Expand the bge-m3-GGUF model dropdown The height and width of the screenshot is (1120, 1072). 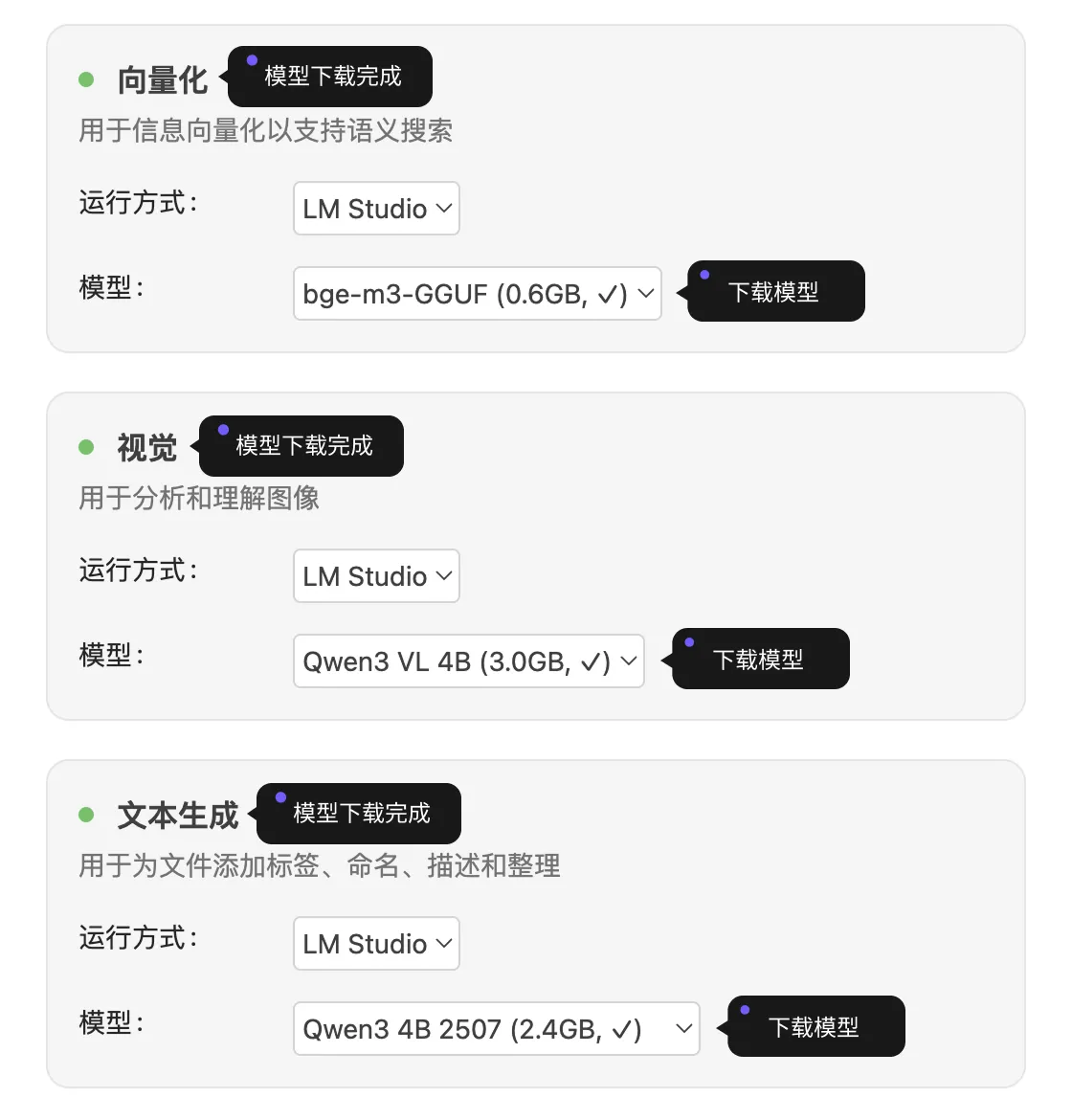[x=477, y=294]
